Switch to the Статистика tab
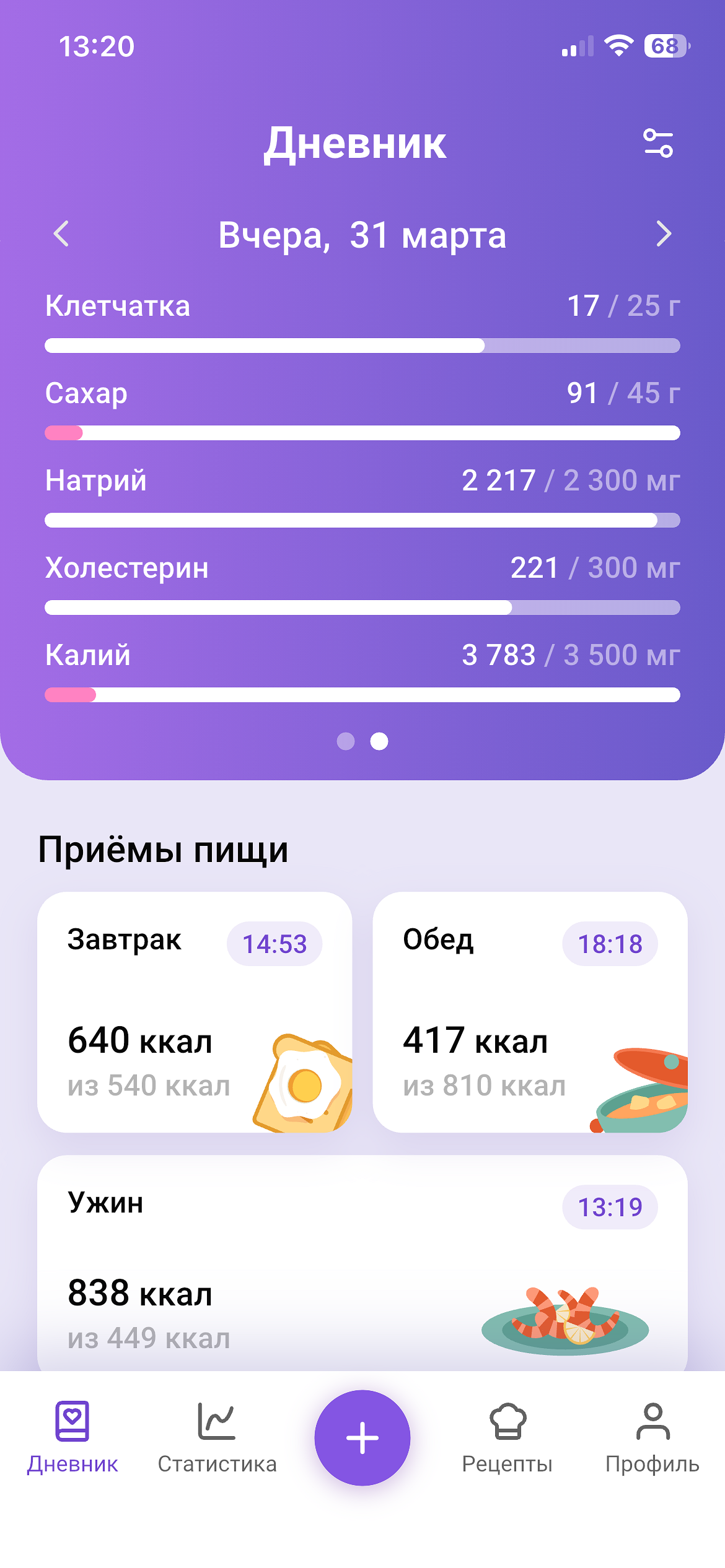The width and height of the screenshot is (725, 1568). 217,1438
